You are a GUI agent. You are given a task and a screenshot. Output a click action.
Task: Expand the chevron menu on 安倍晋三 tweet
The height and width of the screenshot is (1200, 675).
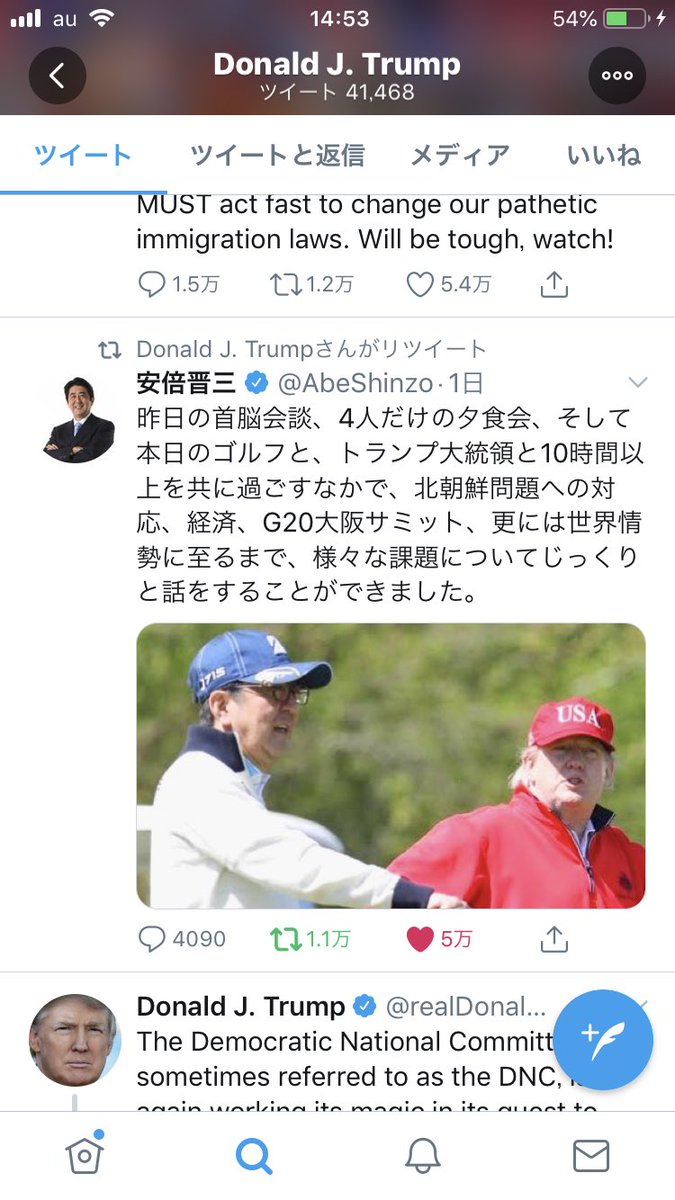[x=637, y=383]
